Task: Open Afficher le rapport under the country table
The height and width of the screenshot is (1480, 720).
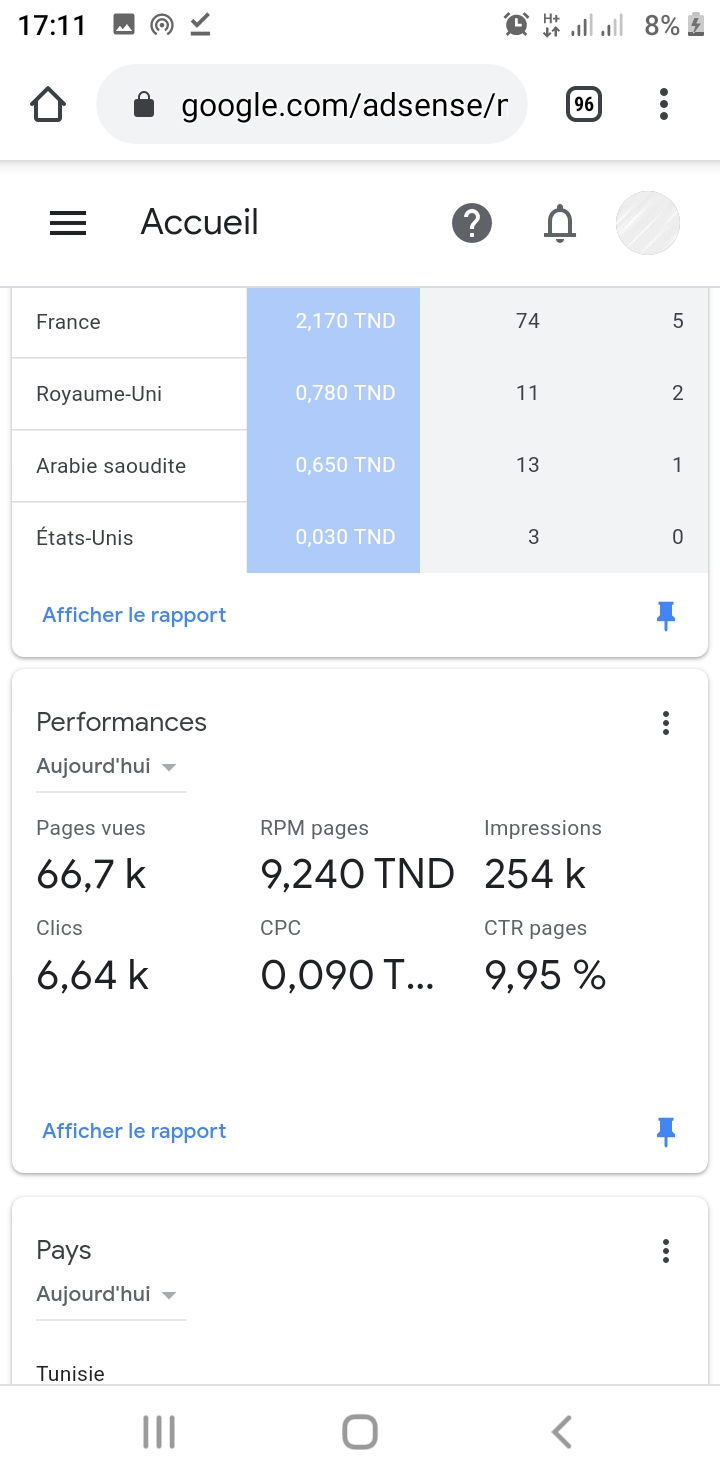Action: click(134, 615)
